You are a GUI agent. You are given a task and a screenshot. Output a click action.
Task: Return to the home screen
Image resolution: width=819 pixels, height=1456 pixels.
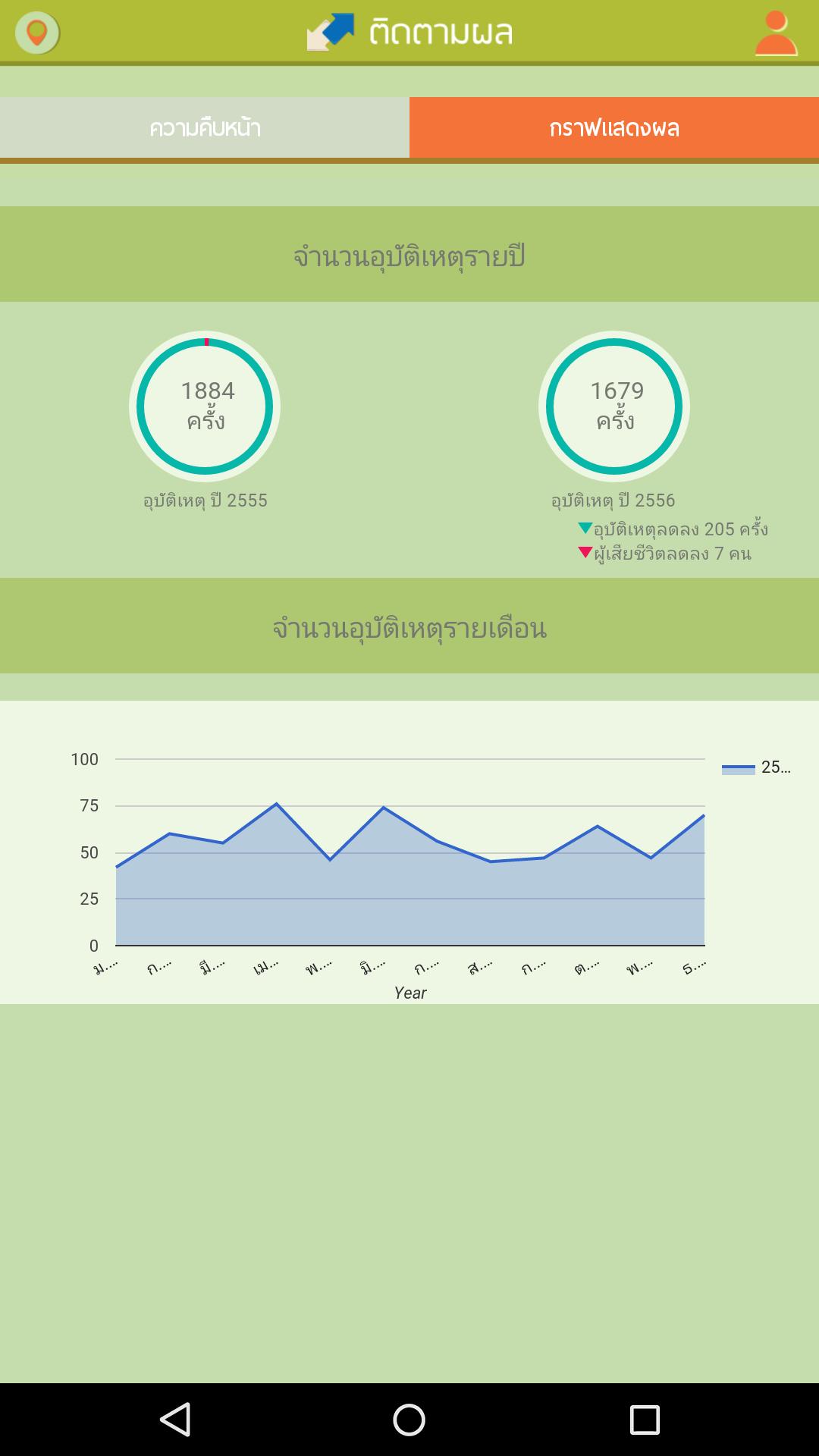coord(409,1420)
